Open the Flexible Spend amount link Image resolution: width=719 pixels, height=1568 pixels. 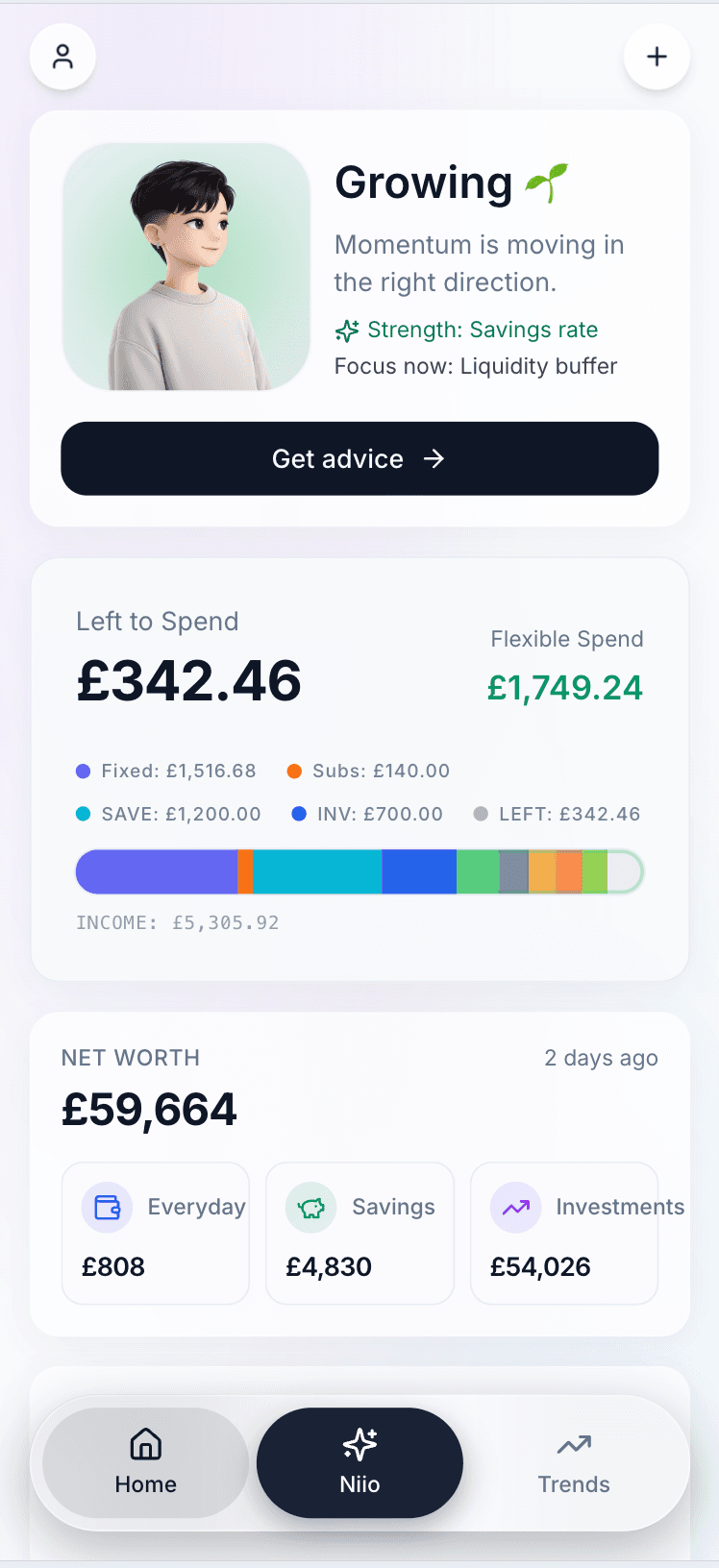pyautogui.click(x=564, y=687)
